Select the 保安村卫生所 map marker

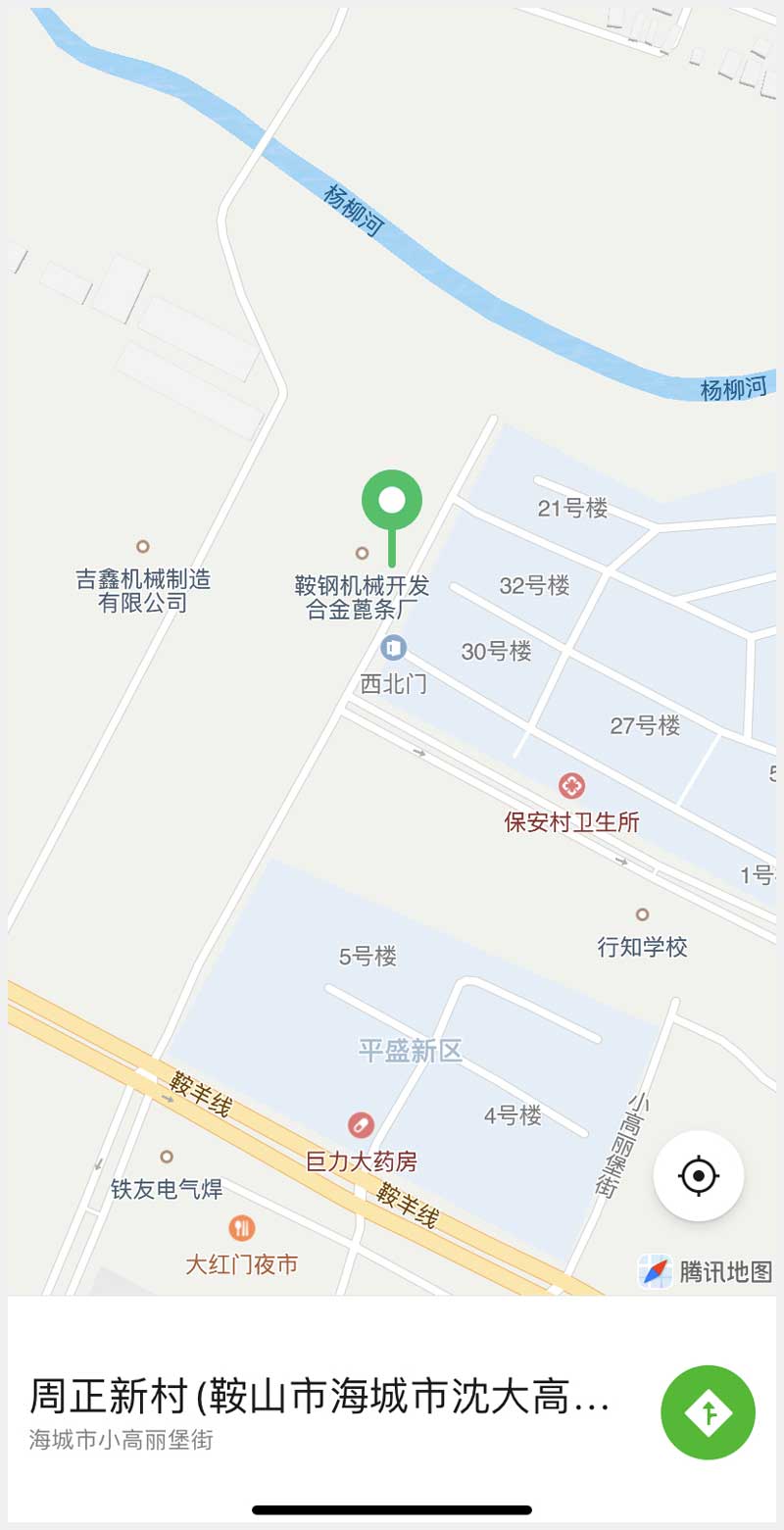click(x=571, y=785)
